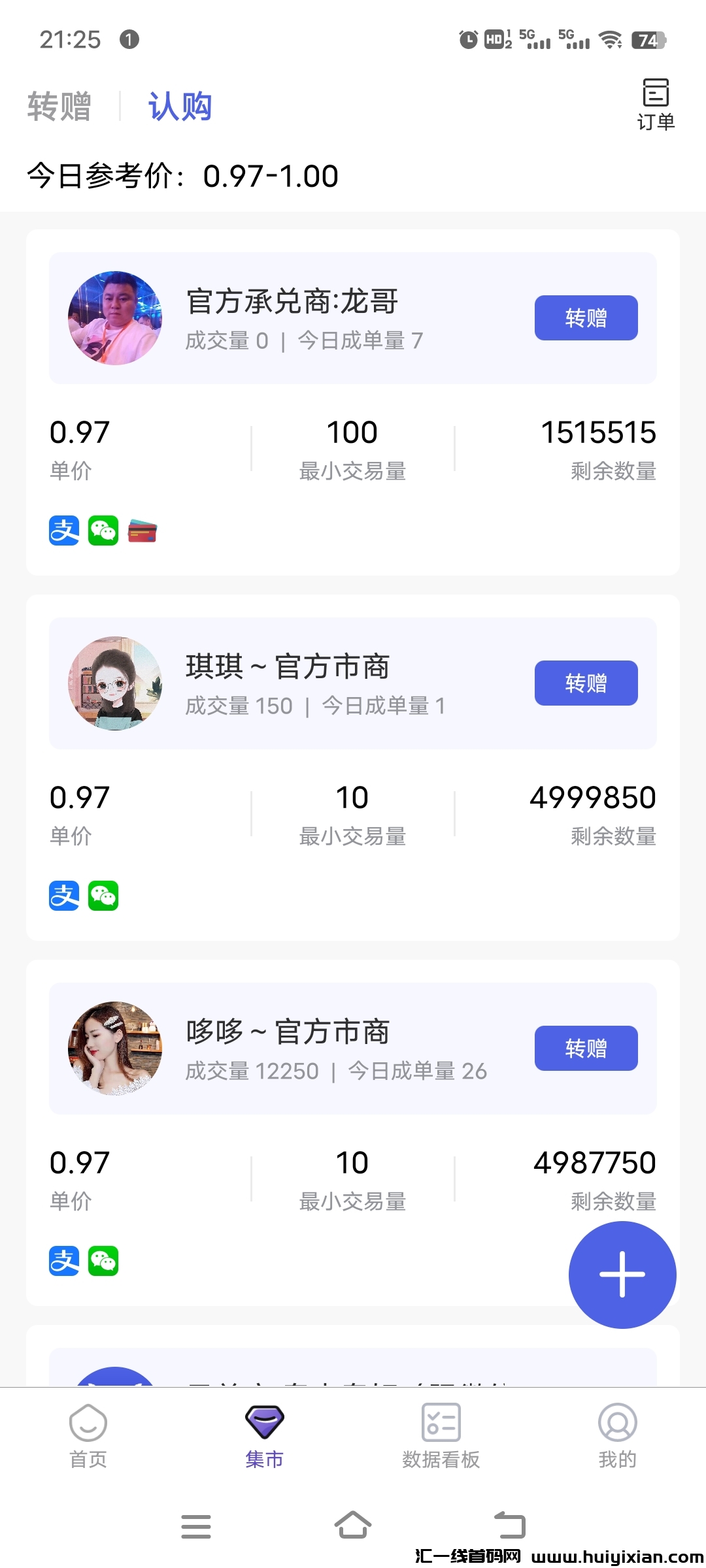706x1568 pixels.
Task: Open 琪琪's profile avatar photo
Action: [x=115, y=683]
